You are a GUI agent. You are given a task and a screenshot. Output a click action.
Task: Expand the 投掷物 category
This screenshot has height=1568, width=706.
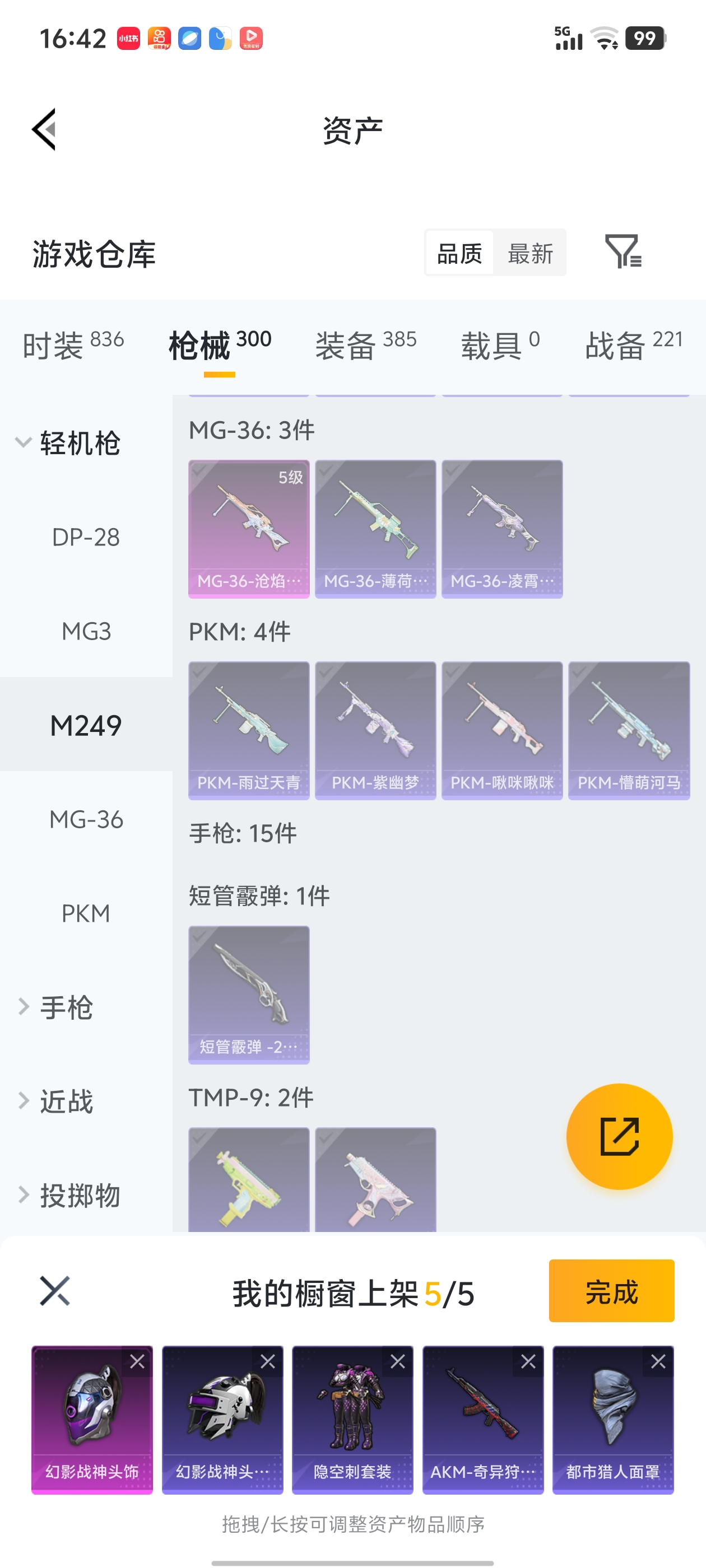(79, 1196)
